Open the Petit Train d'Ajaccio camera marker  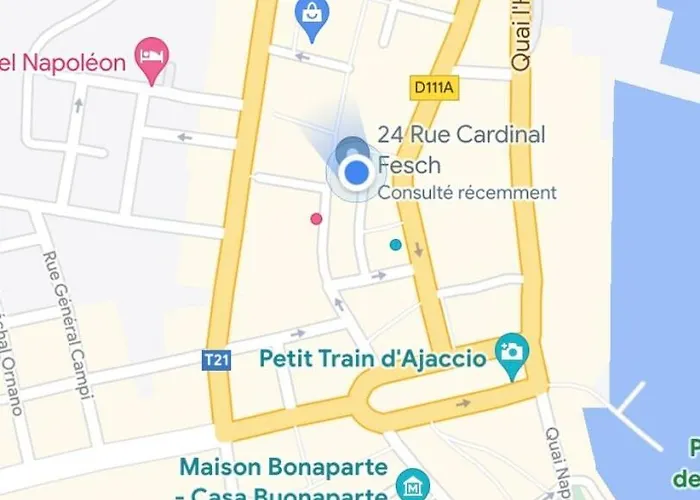pyautogui.click(x=513, y=354)
